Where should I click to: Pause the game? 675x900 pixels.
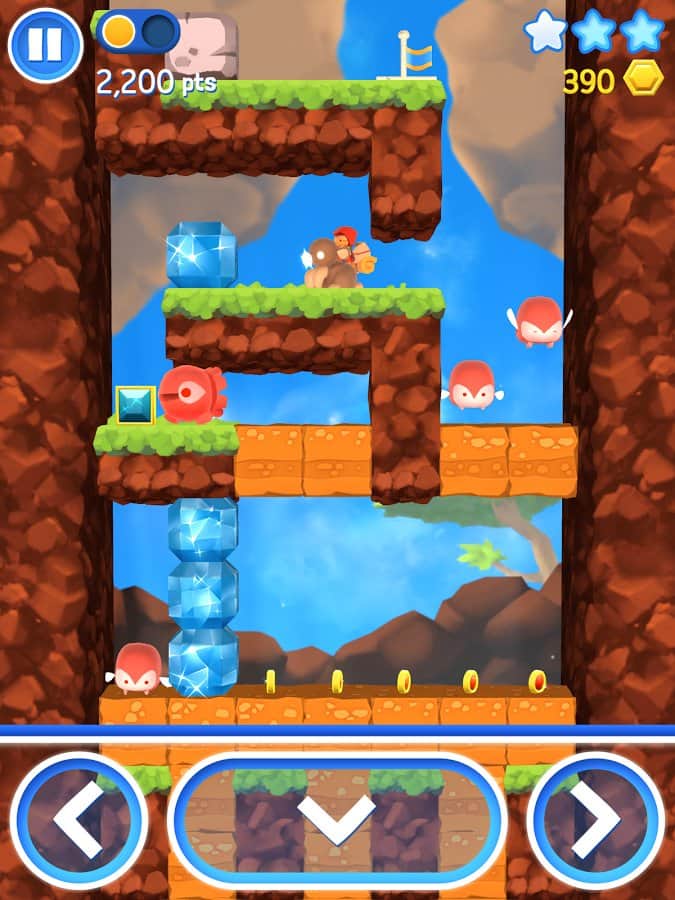point(45,45)
